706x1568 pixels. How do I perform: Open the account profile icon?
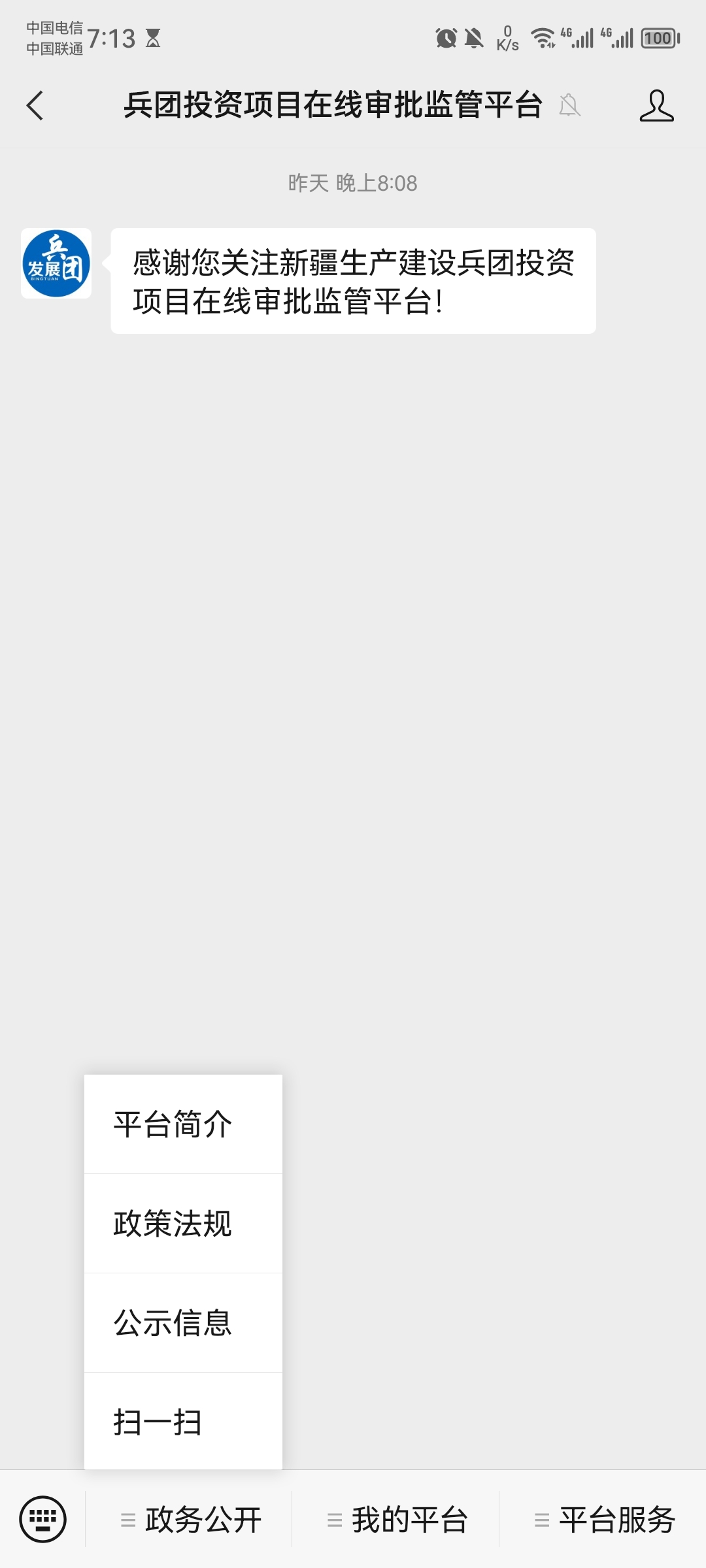point(656,106)
